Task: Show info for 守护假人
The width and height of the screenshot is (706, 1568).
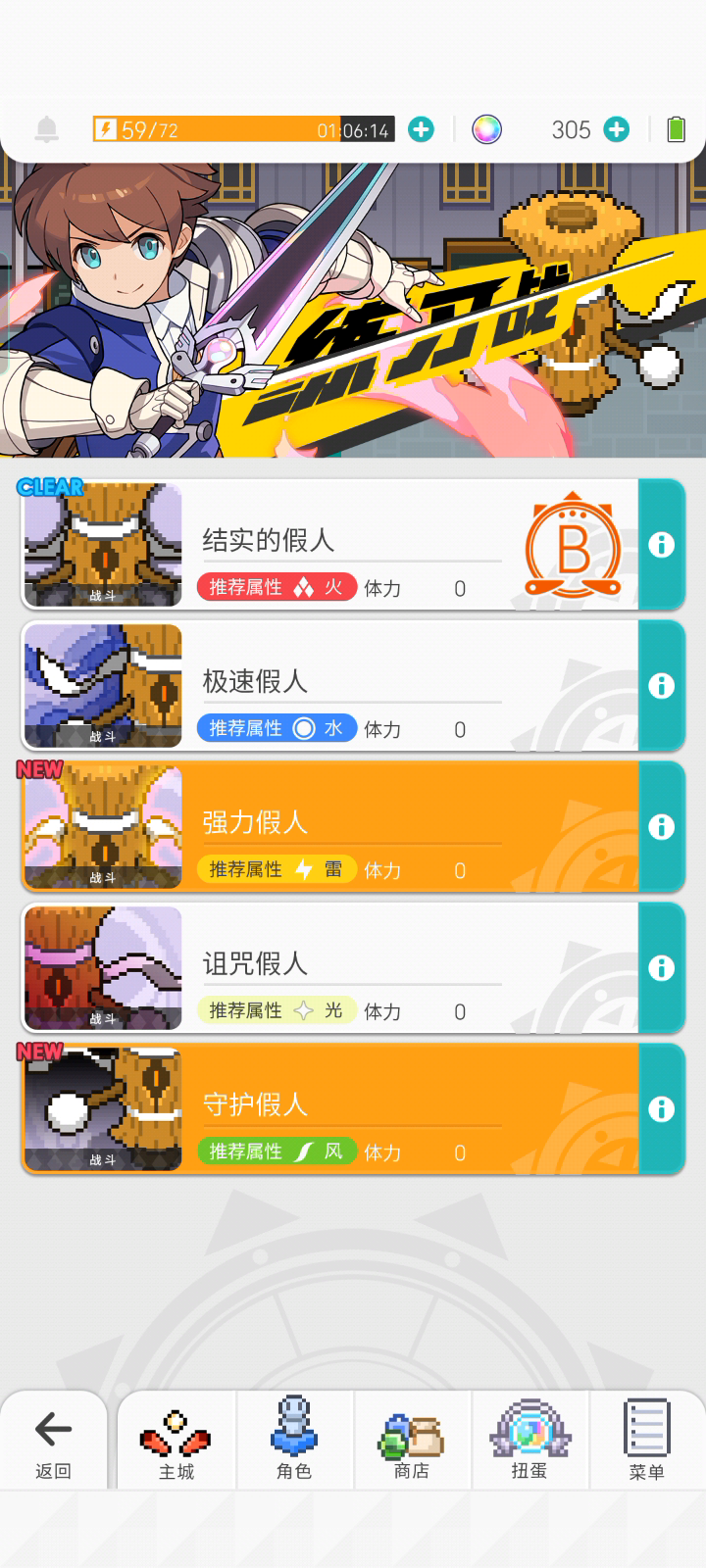Action: (x=662, y=1108)
